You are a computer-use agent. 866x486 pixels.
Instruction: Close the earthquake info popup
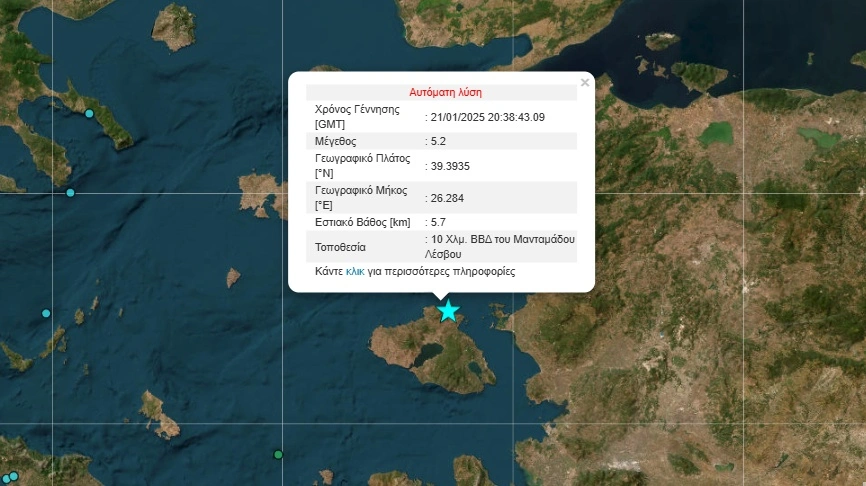click(x=585, y=83)
